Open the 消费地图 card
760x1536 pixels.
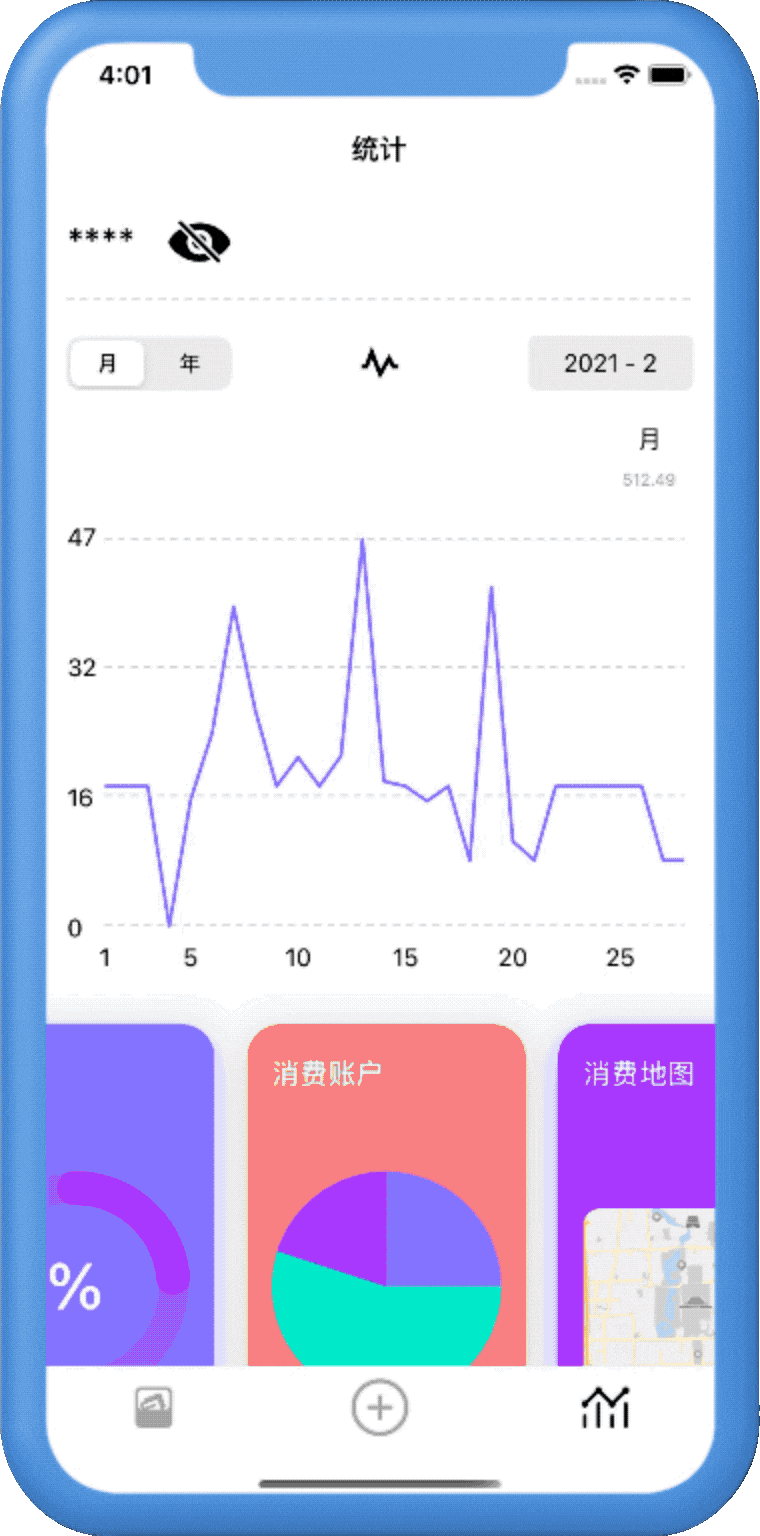click(637, 1195)
